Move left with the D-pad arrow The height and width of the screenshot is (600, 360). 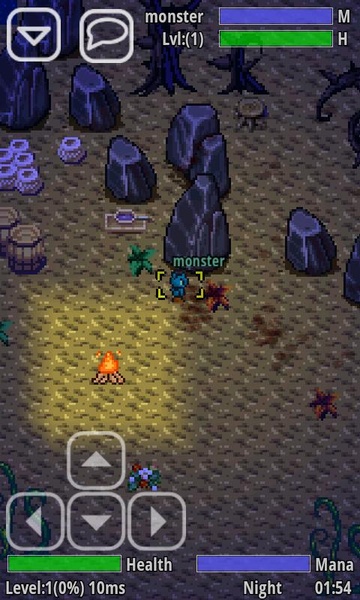point(35,521)
